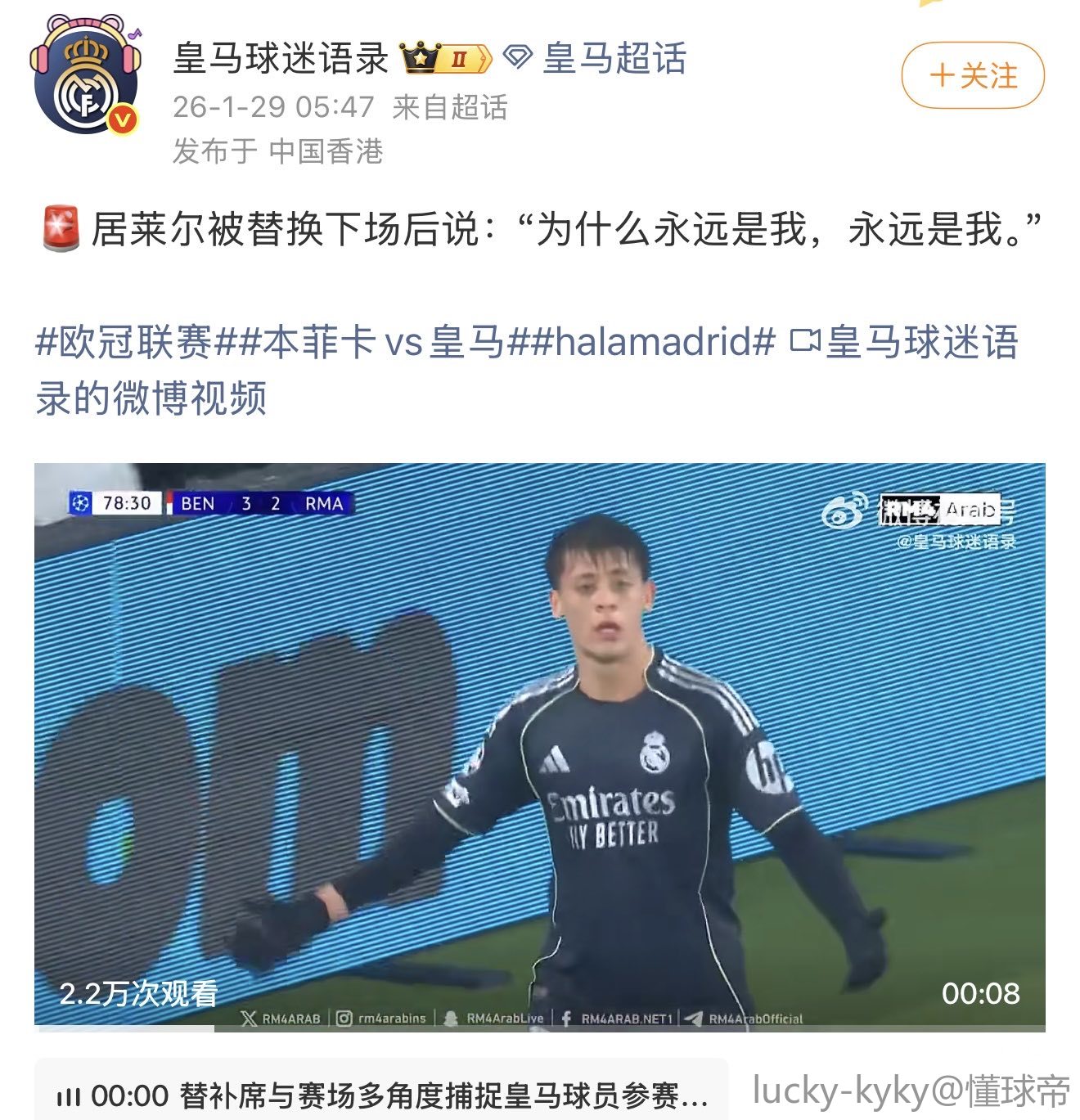1080x1120 pixels.
Task: Play the 00:08 match video
Action: click(x=539, y=743)
